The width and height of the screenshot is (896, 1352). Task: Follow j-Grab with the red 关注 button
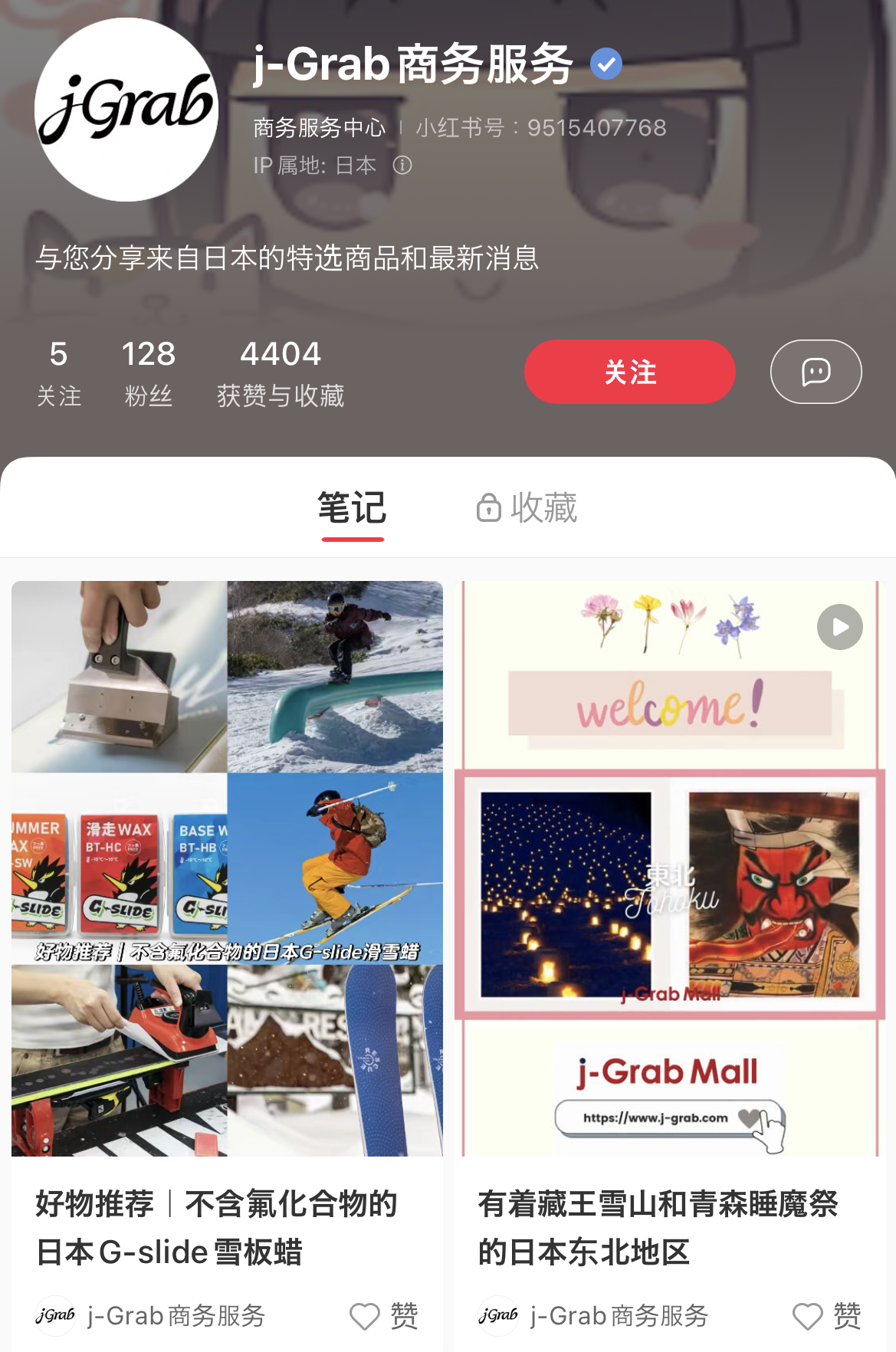click(x=629, y=372)
